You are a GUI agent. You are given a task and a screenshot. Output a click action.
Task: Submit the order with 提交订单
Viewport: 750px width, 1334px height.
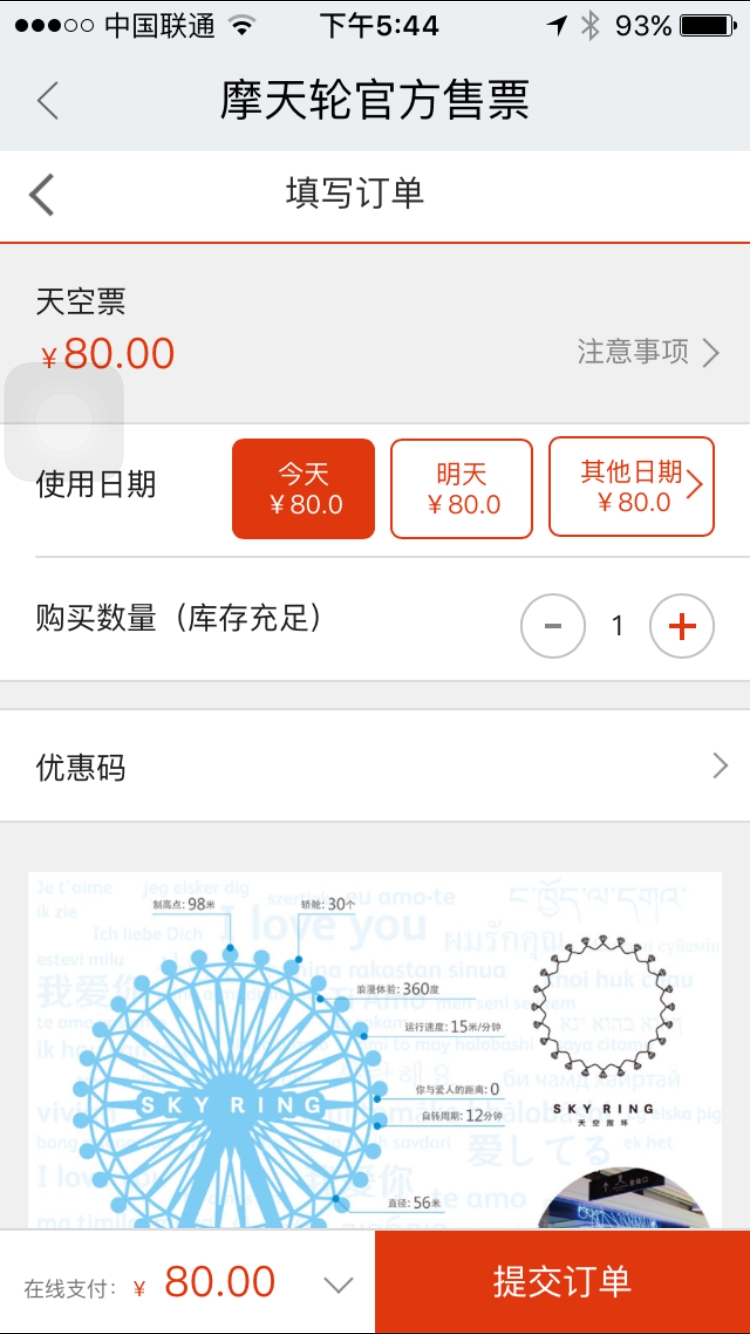click(x=562, y=1282)
